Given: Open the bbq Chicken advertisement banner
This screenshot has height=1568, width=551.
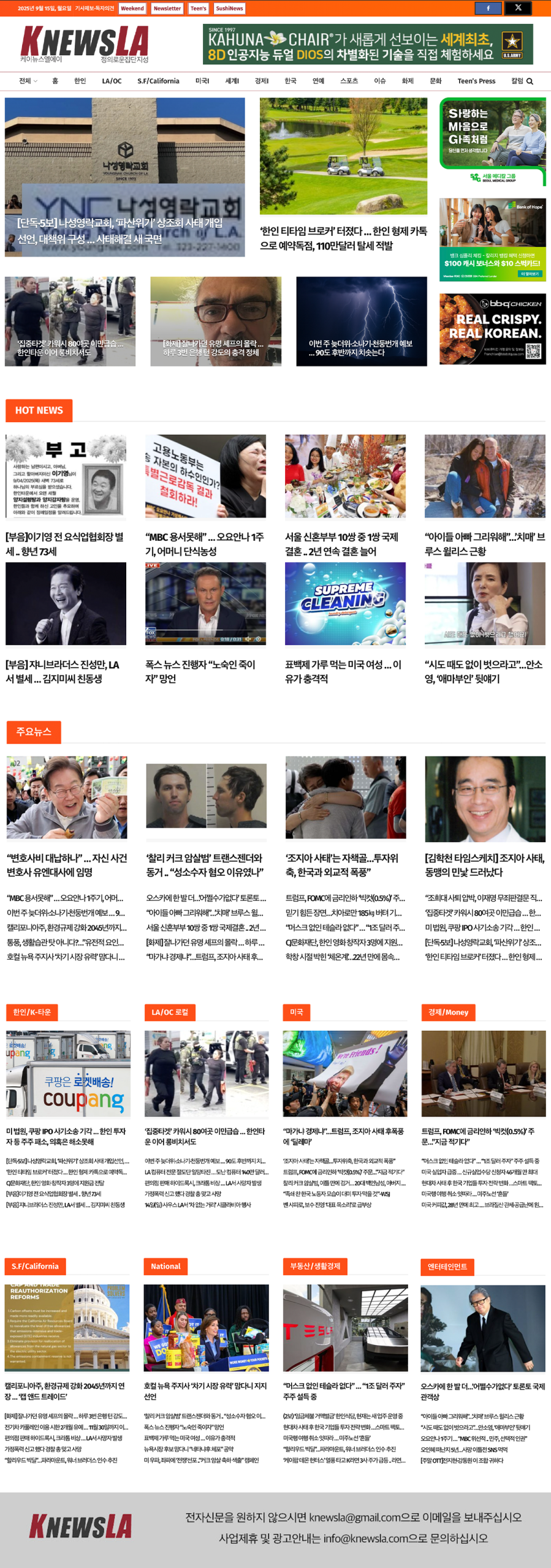Looking at the screenshot, I should (x=492, y=329).
